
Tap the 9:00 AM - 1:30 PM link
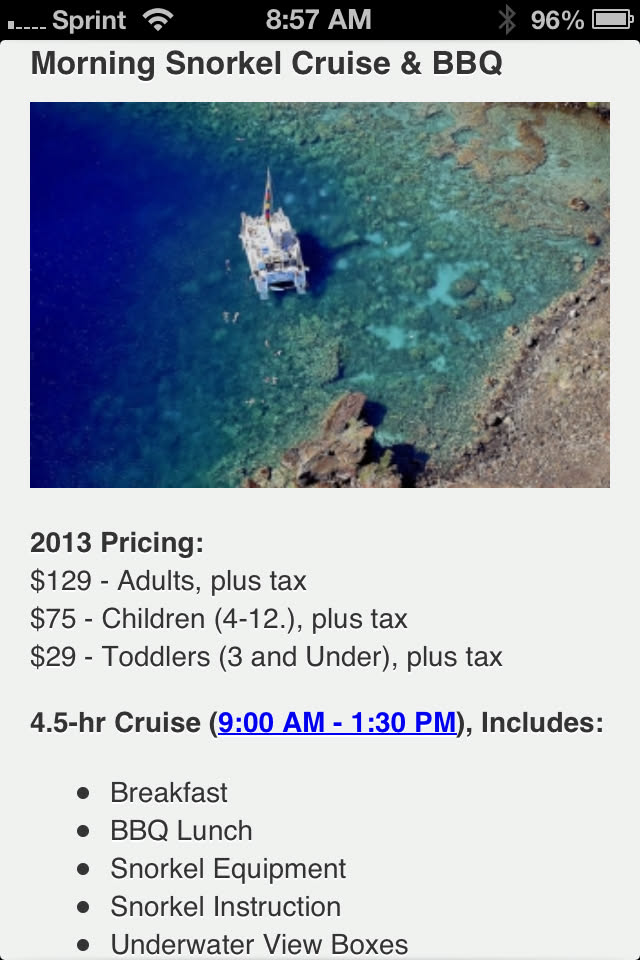pyautogui.click(x=337, y=722)
